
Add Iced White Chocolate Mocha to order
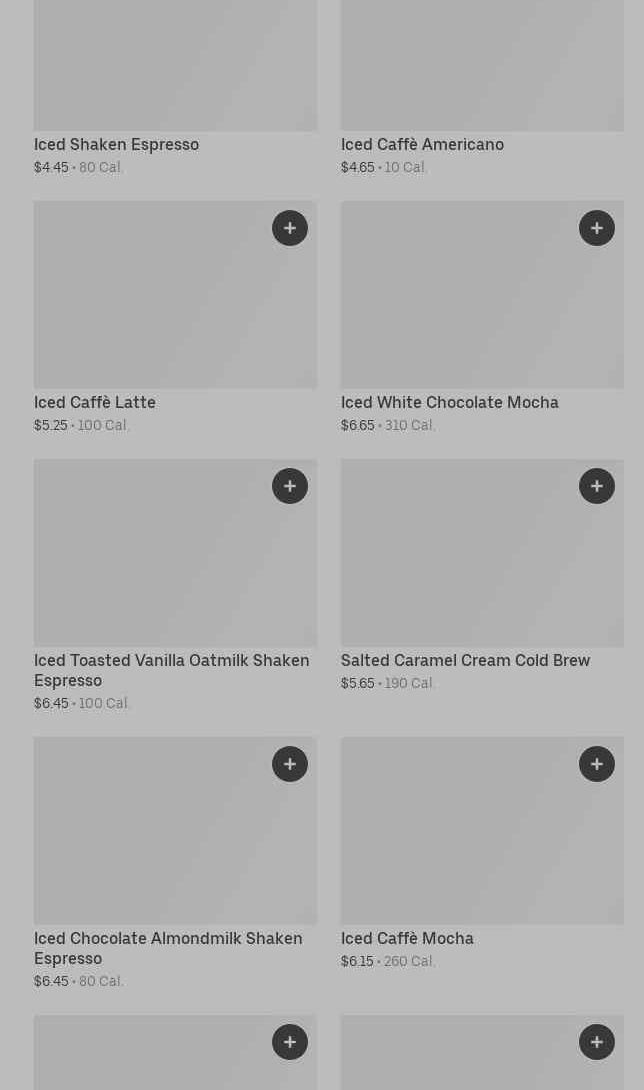(x=597, y=228)
